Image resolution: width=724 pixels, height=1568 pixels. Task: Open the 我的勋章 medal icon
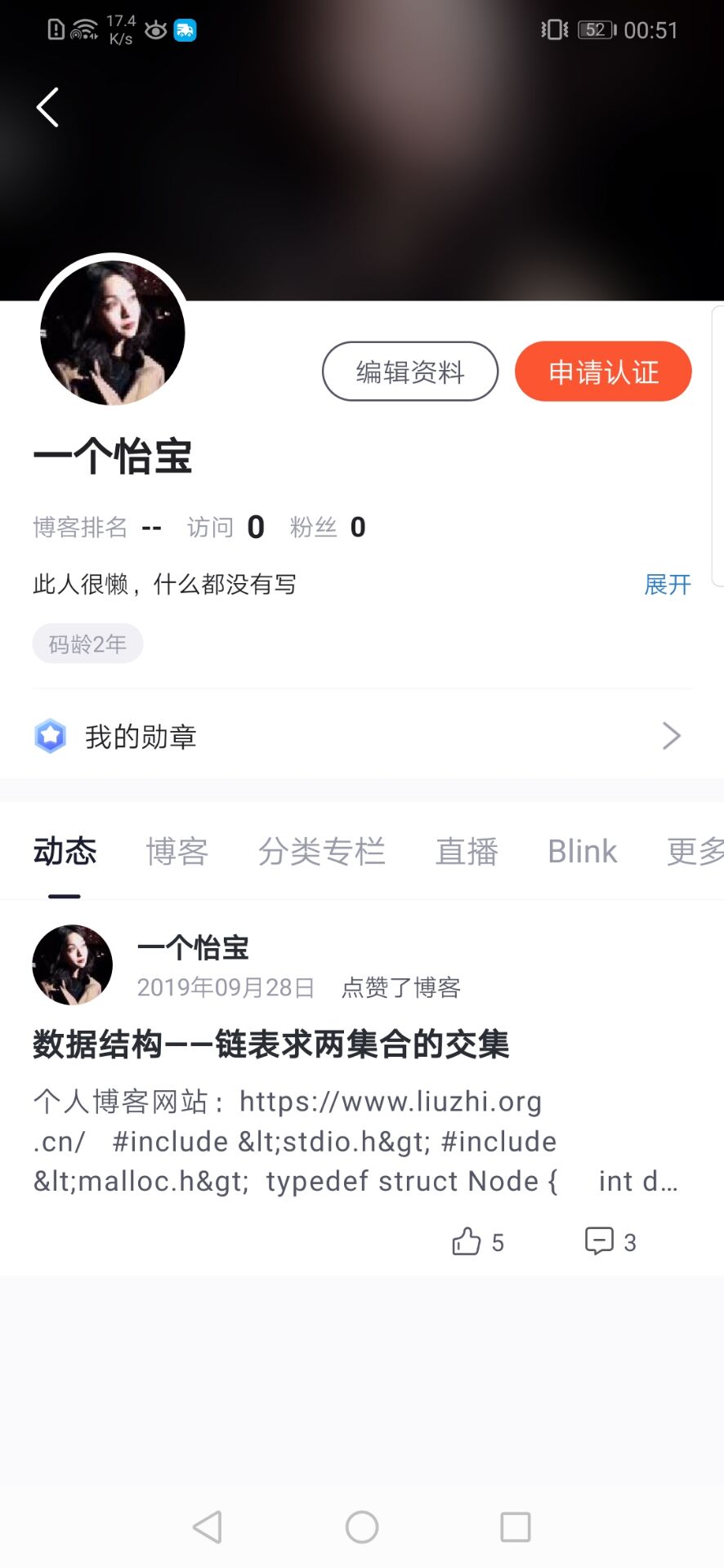pyautogui.click(x=51, y=736)
